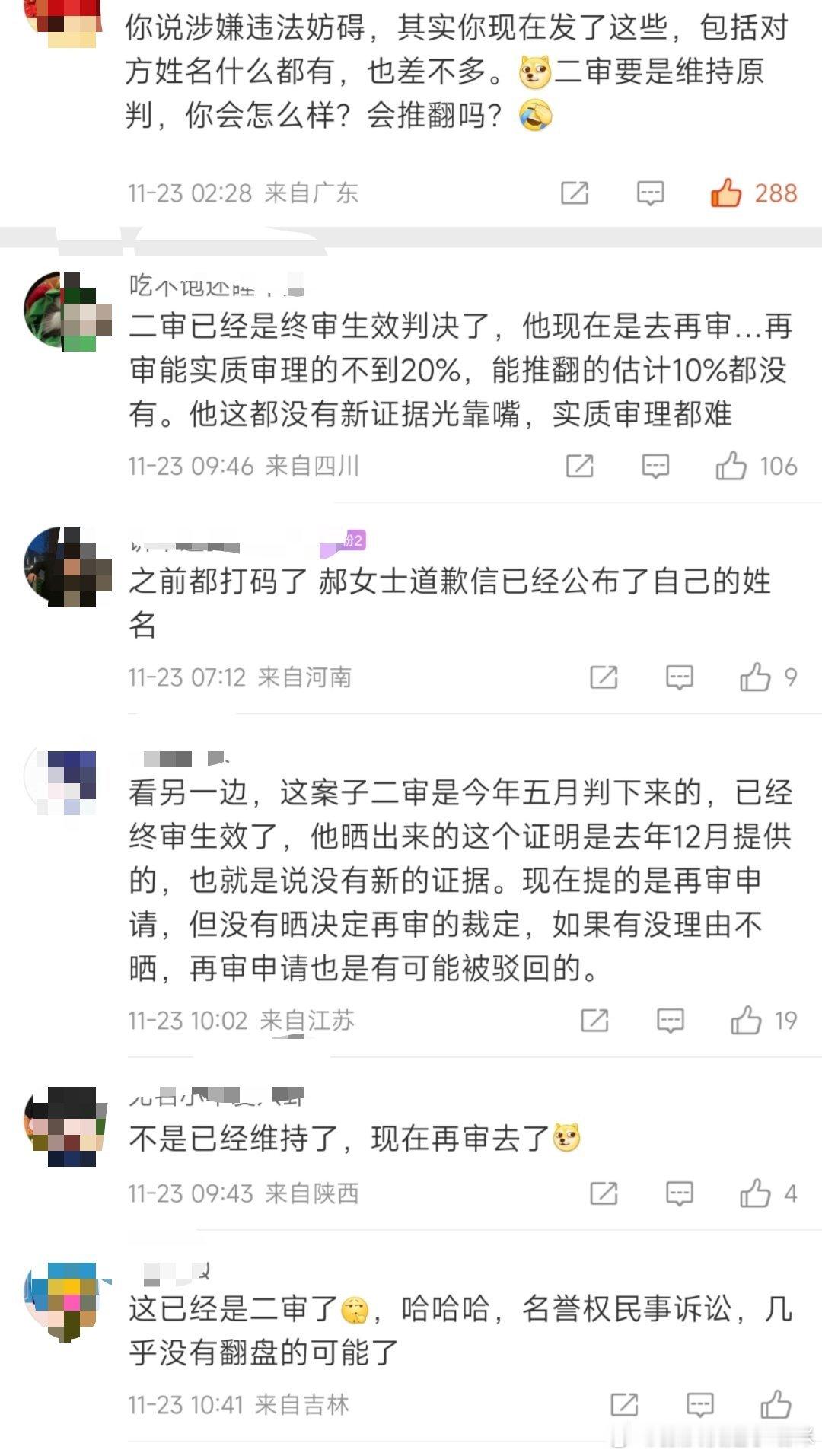
Task: Like the Henan comment showing 9 likes
Action: coord(756,676)
